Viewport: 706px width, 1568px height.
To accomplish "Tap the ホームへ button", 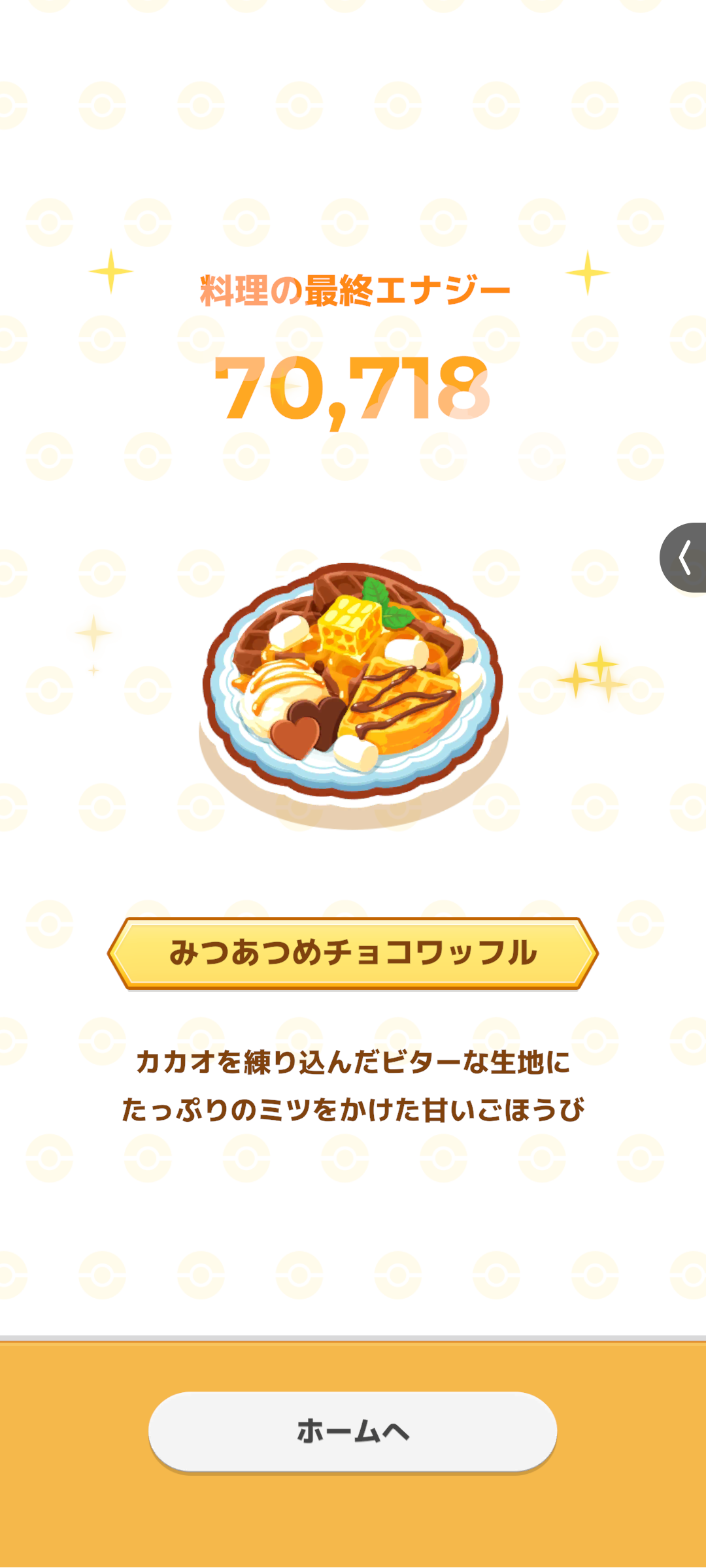I will [x=352, y=1431].
